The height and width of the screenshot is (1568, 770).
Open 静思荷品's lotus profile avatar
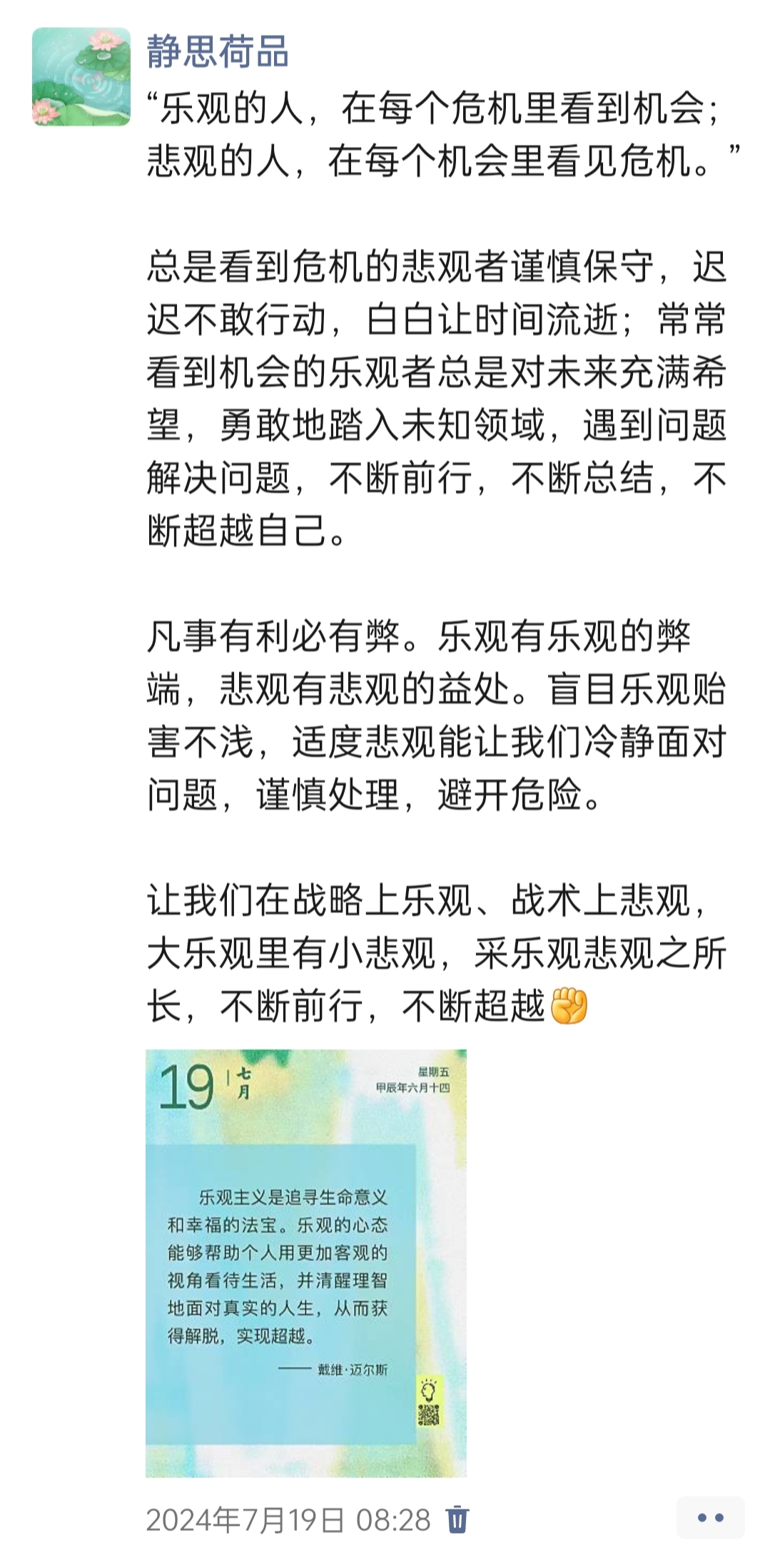coord(81,77)
